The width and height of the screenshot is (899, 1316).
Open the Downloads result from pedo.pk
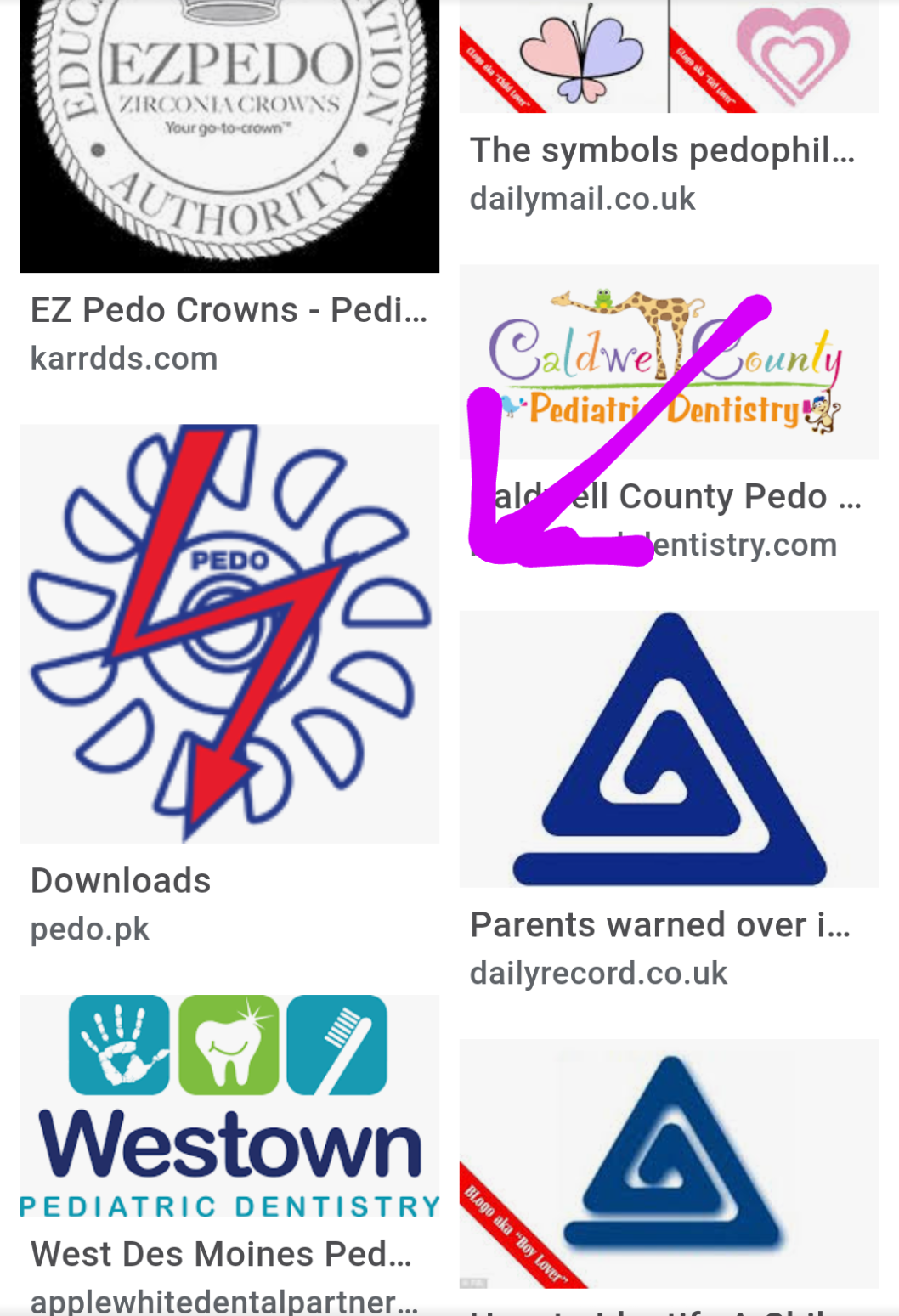(229, 634)
